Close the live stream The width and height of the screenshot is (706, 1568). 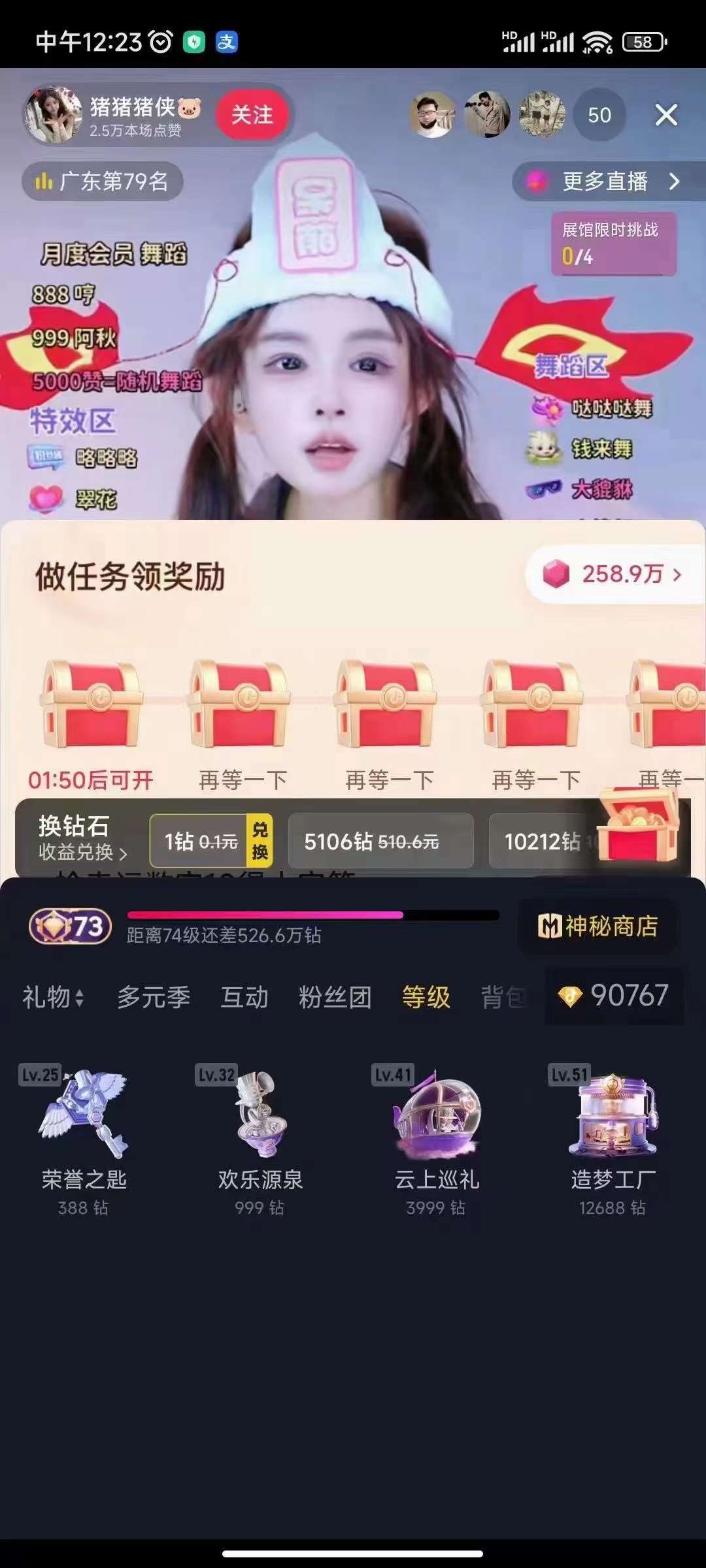click(666, 115)
